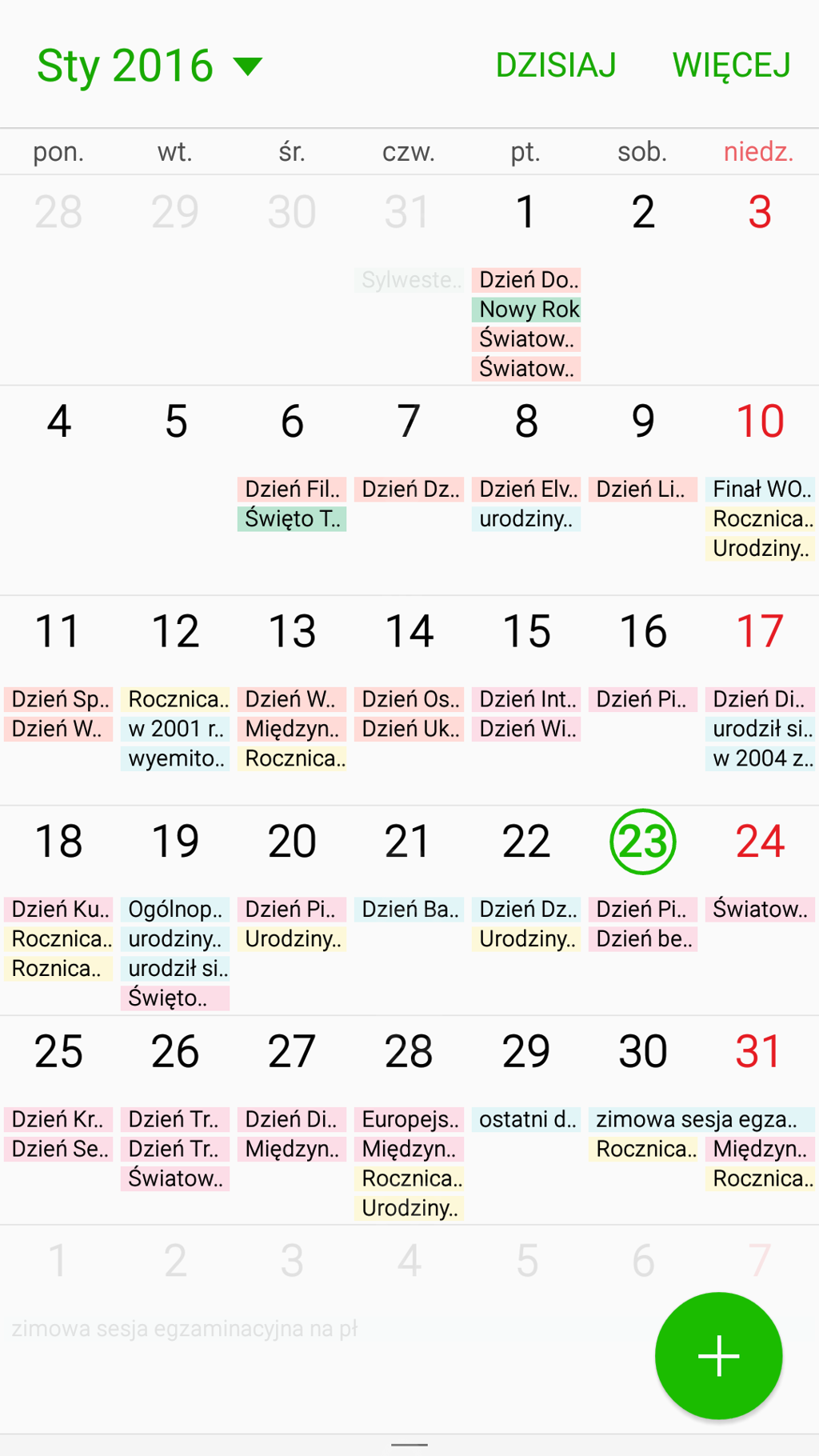The height and width of the screenshot is (1456, 819).
Task: Open January 15 day cell
Action: pyautogui.click(x=526, y=700)
